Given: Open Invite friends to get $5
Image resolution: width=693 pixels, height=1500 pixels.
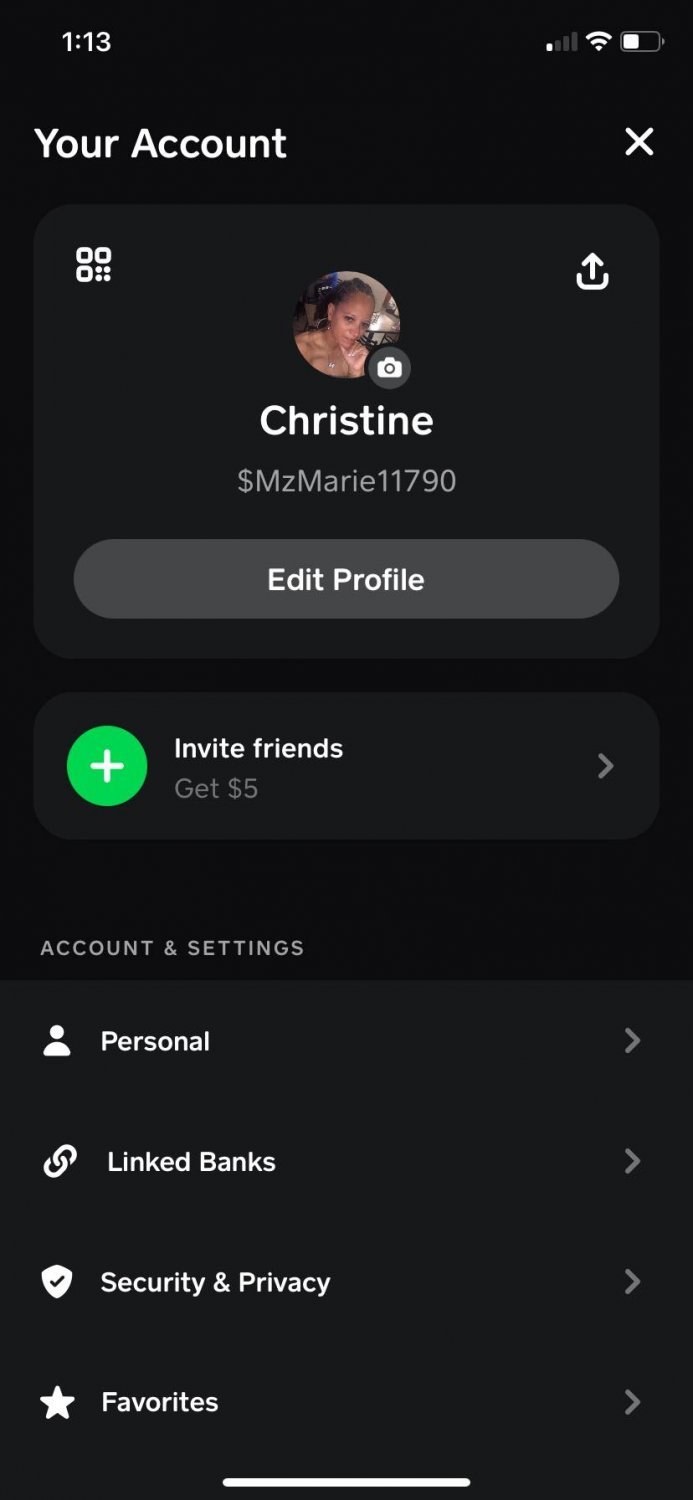Looking at the screenshot, I should click(346, 766).
